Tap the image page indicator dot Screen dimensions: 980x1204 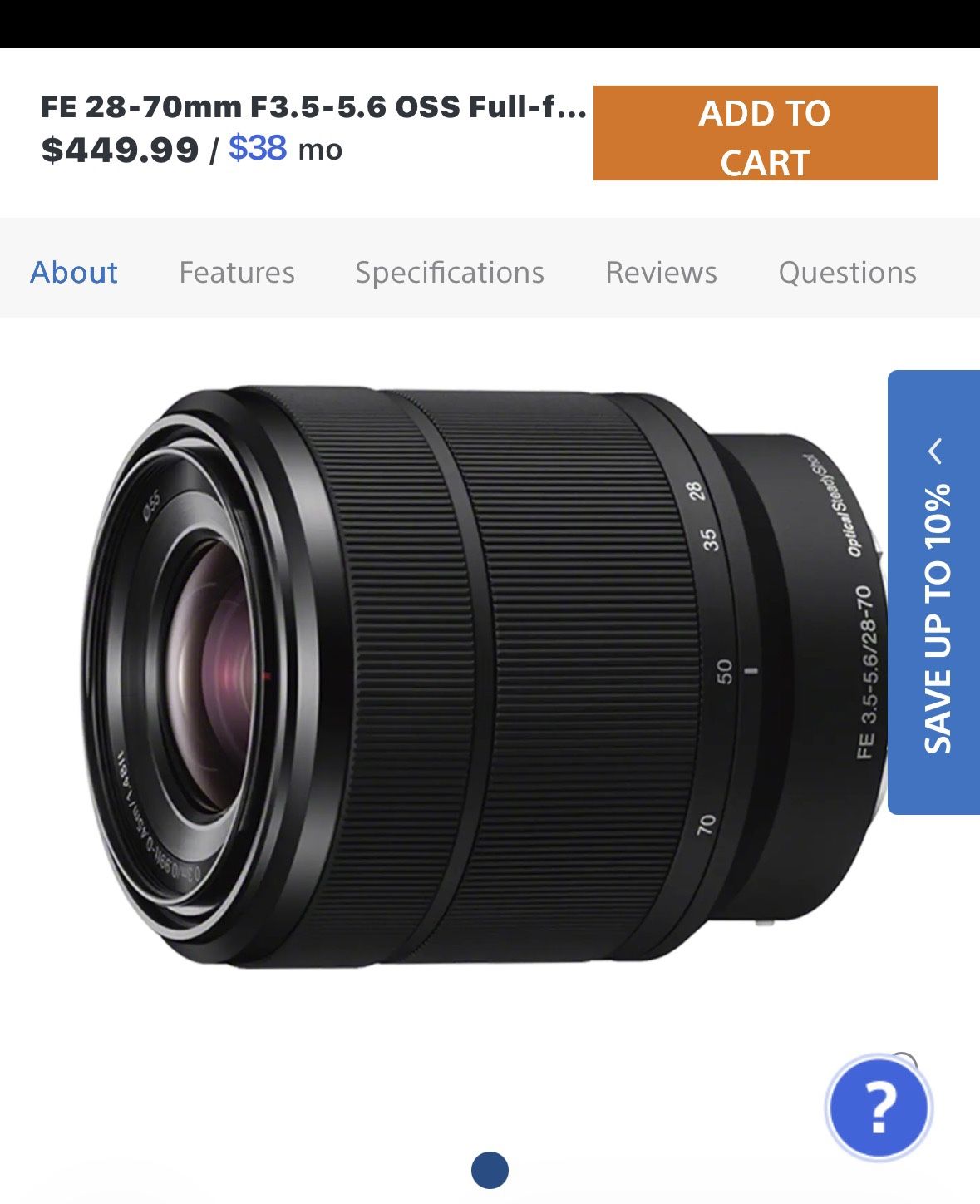click(490, 1170)
